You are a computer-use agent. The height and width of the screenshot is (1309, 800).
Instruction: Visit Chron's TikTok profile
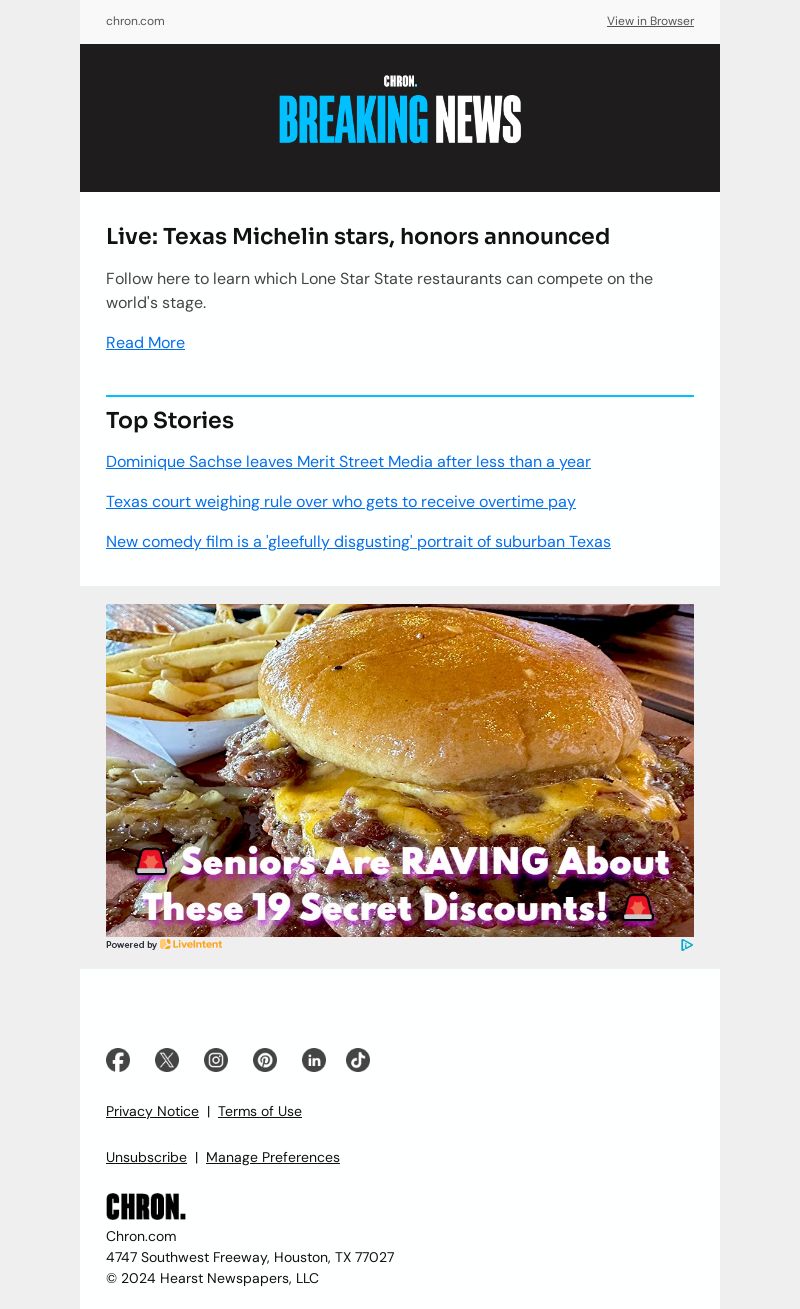(x=358, y=1060)
